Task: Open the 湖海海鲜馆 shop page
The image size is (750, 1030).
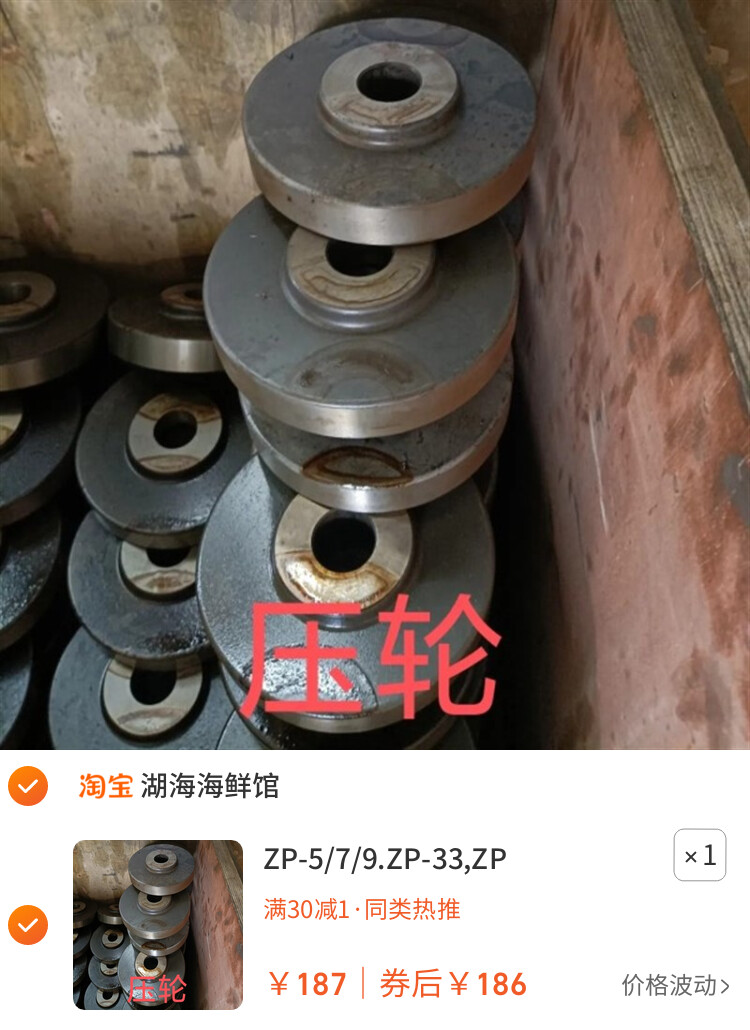Action: pos(209,786)
